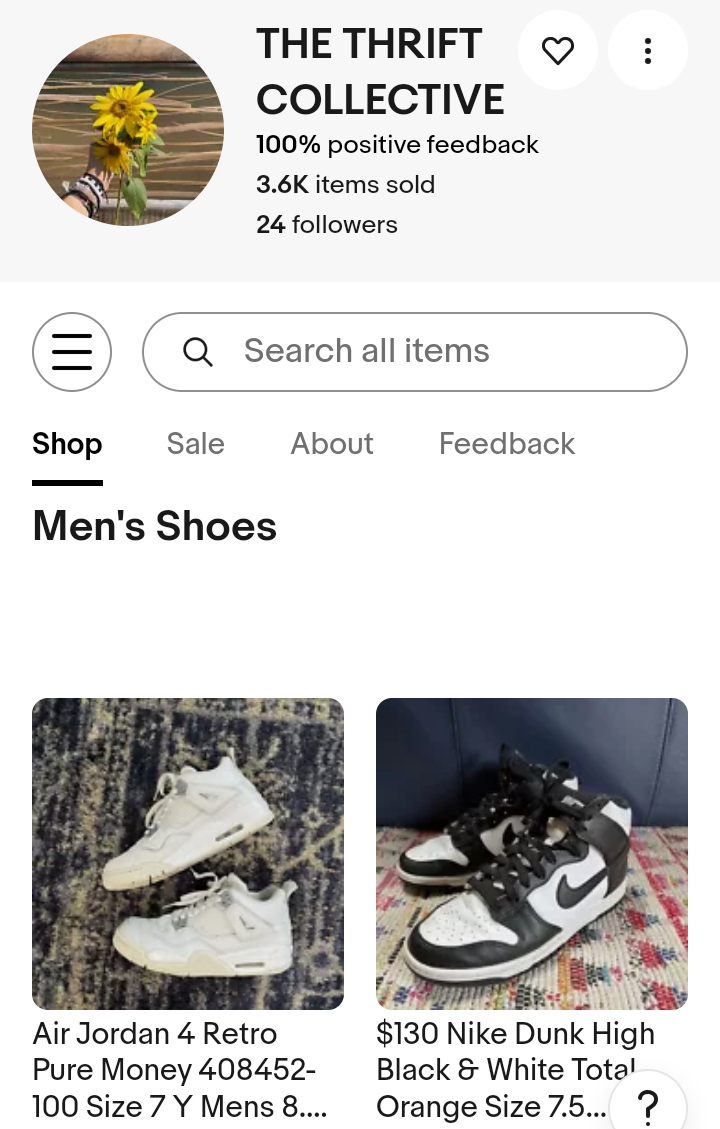Open the help question mark button

coord(648,1105)
